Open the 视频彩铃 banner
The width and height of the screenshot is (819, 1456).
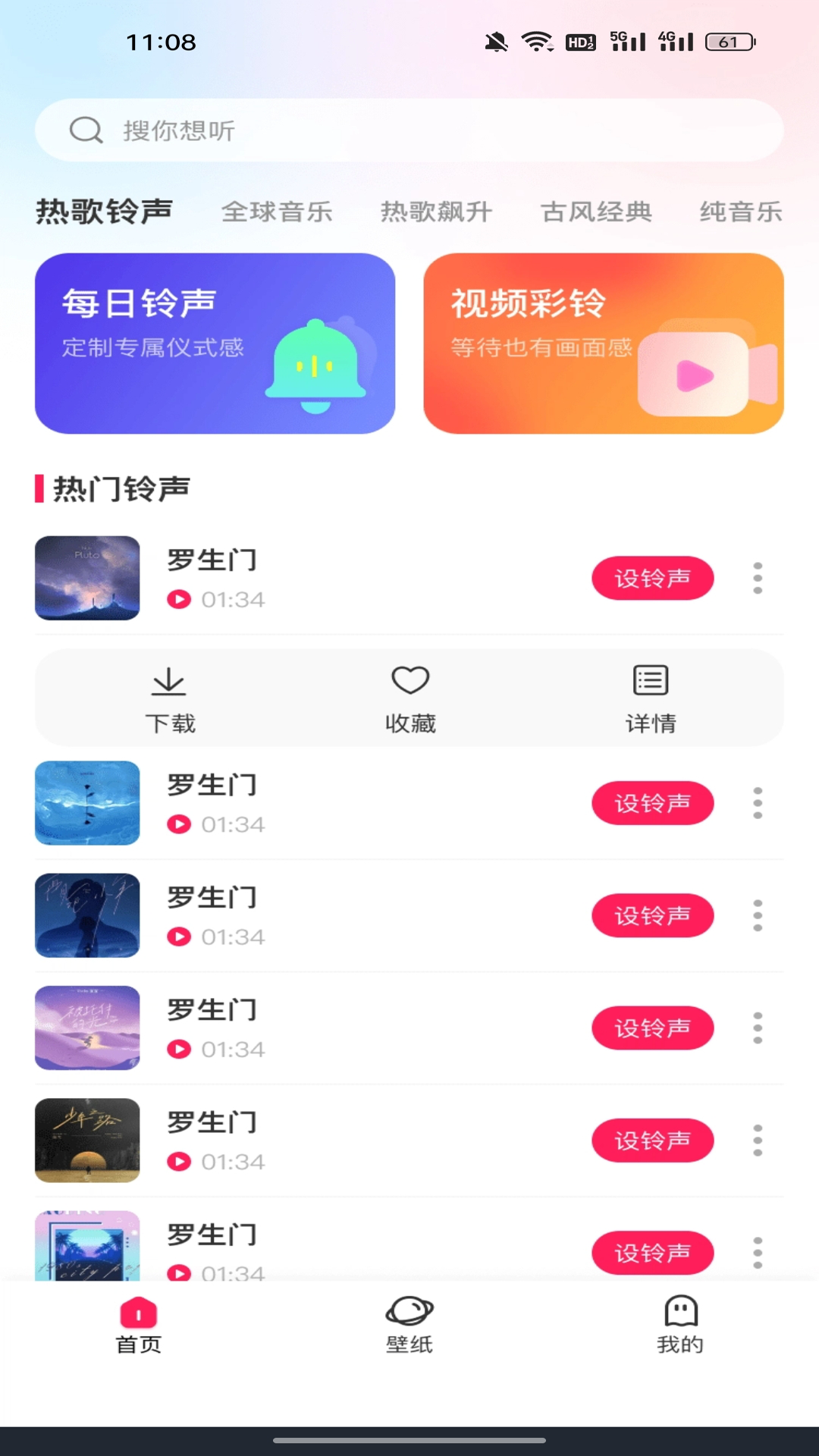604,345
